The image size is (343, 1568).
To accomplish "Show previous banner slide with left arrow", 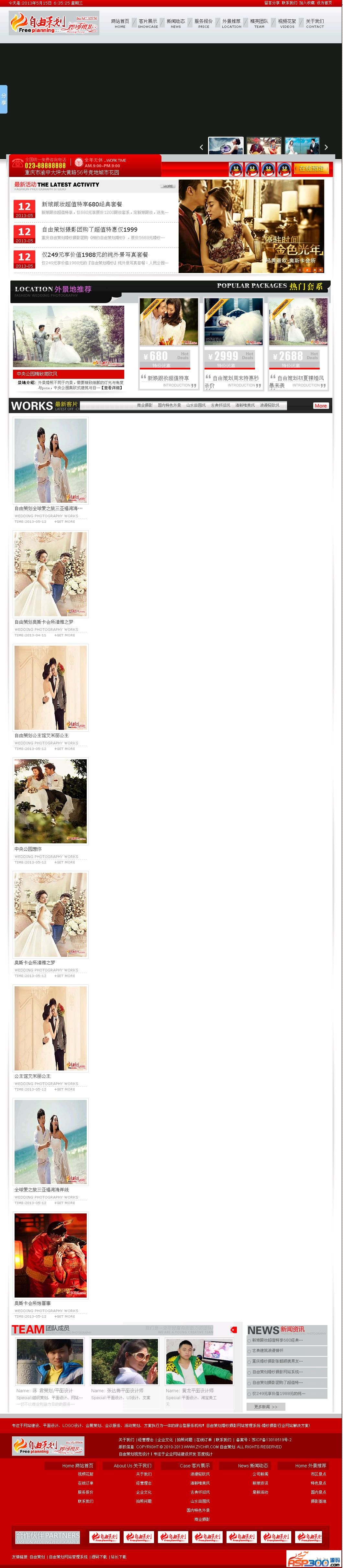I will pyautogui.click(x=202, y=147).
